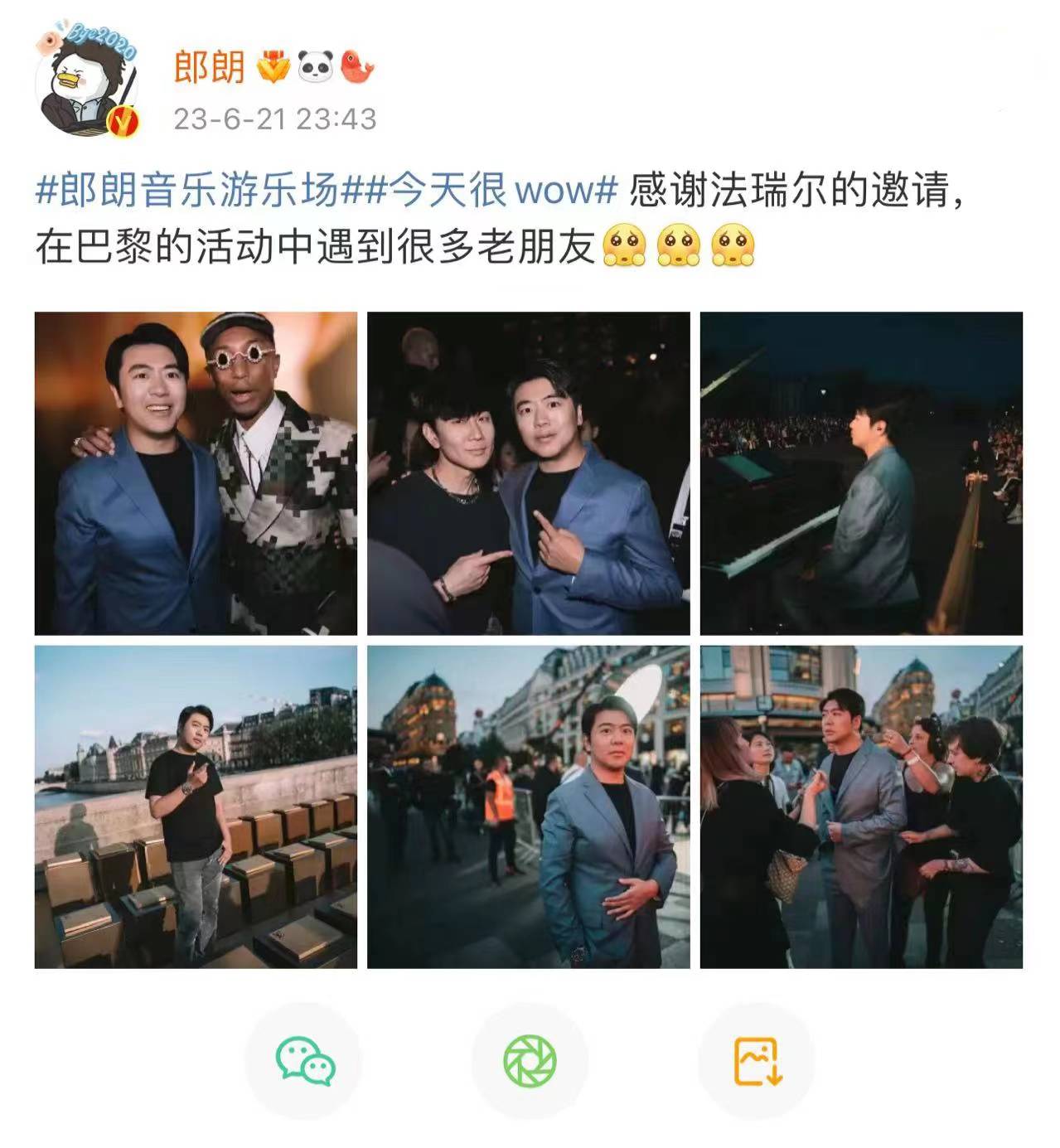
Task: Share the post to WeChat chat
Action: [304, 1061]
